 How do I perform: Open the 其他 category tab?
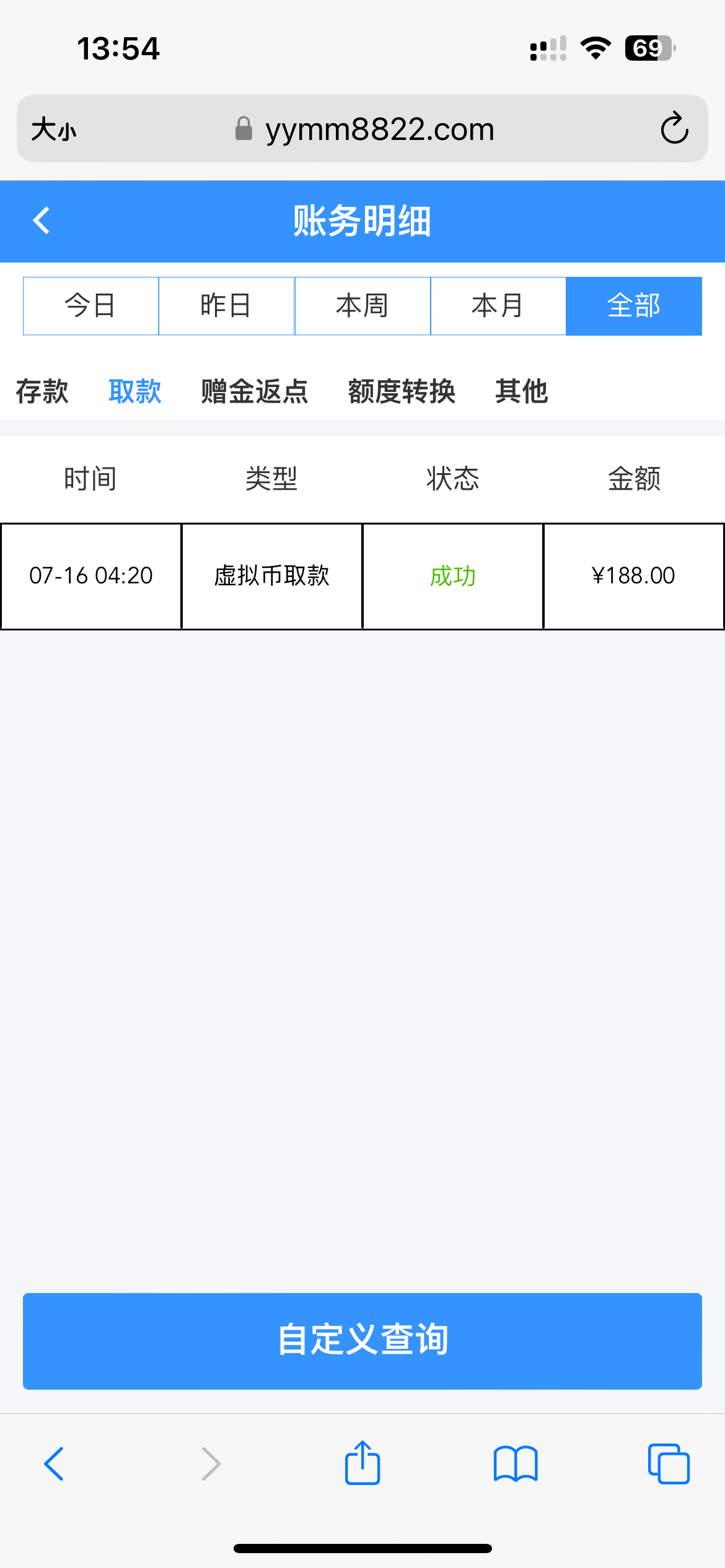click(522, 391)
